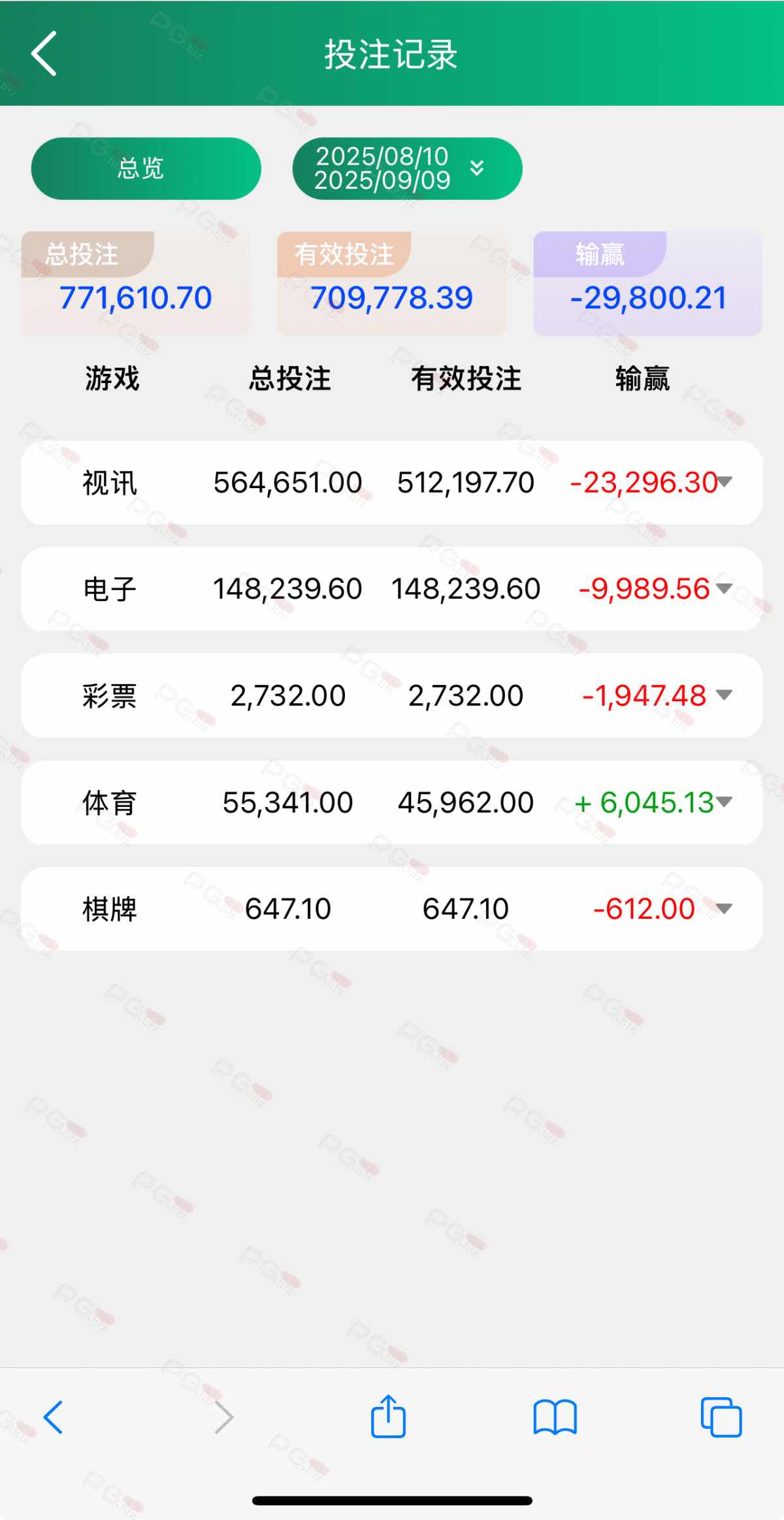This screenshot has width=784, height=1520.
Task: Go back from the 投注记录 page
Action: [44, 54]
